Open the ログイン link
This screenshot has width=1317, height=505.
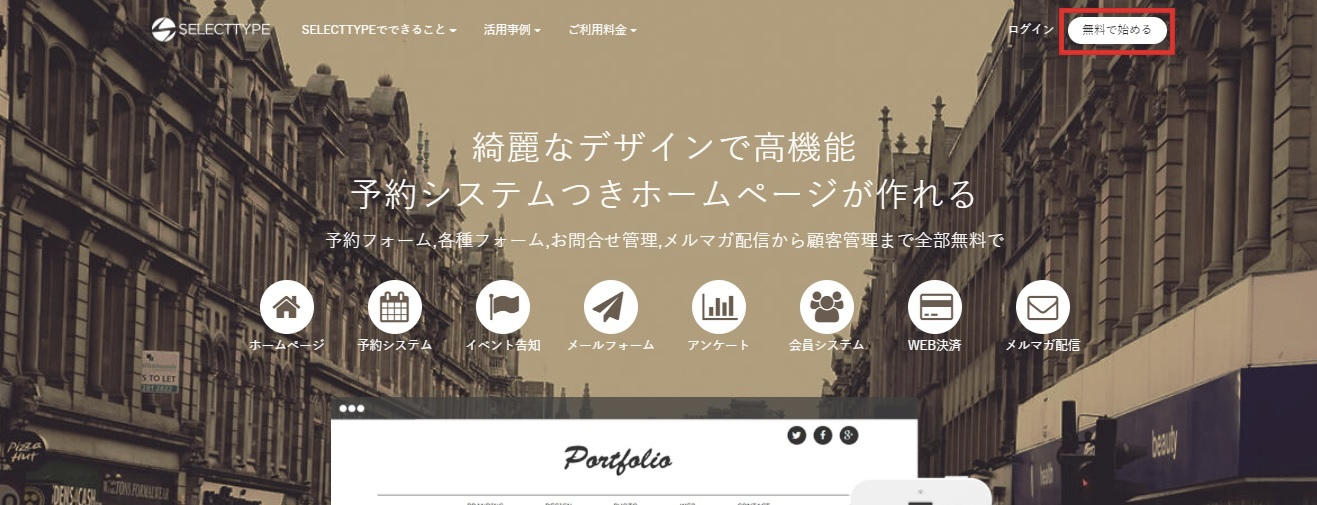(x=1031, y=30)
